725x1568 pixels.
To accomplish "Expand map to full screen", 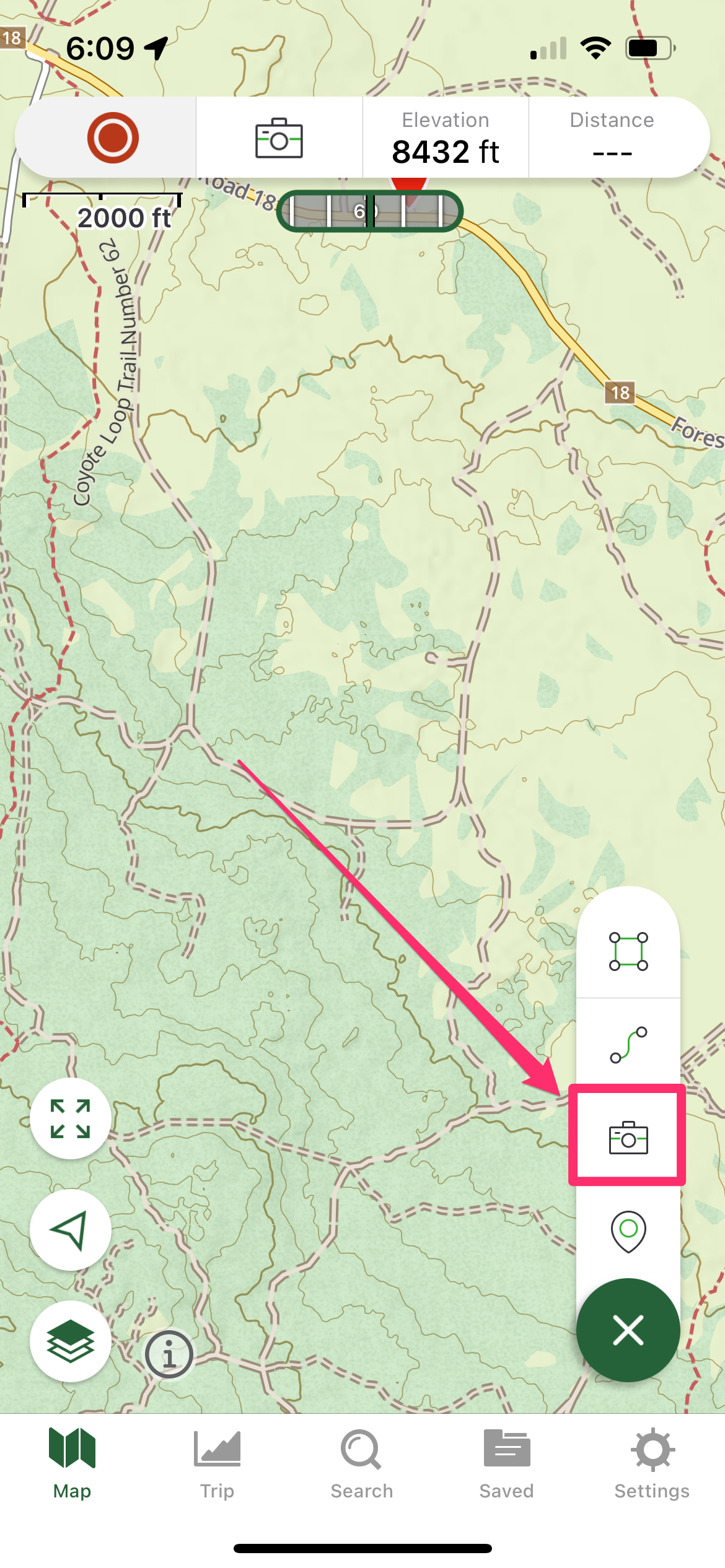I will coord(71,1118).
